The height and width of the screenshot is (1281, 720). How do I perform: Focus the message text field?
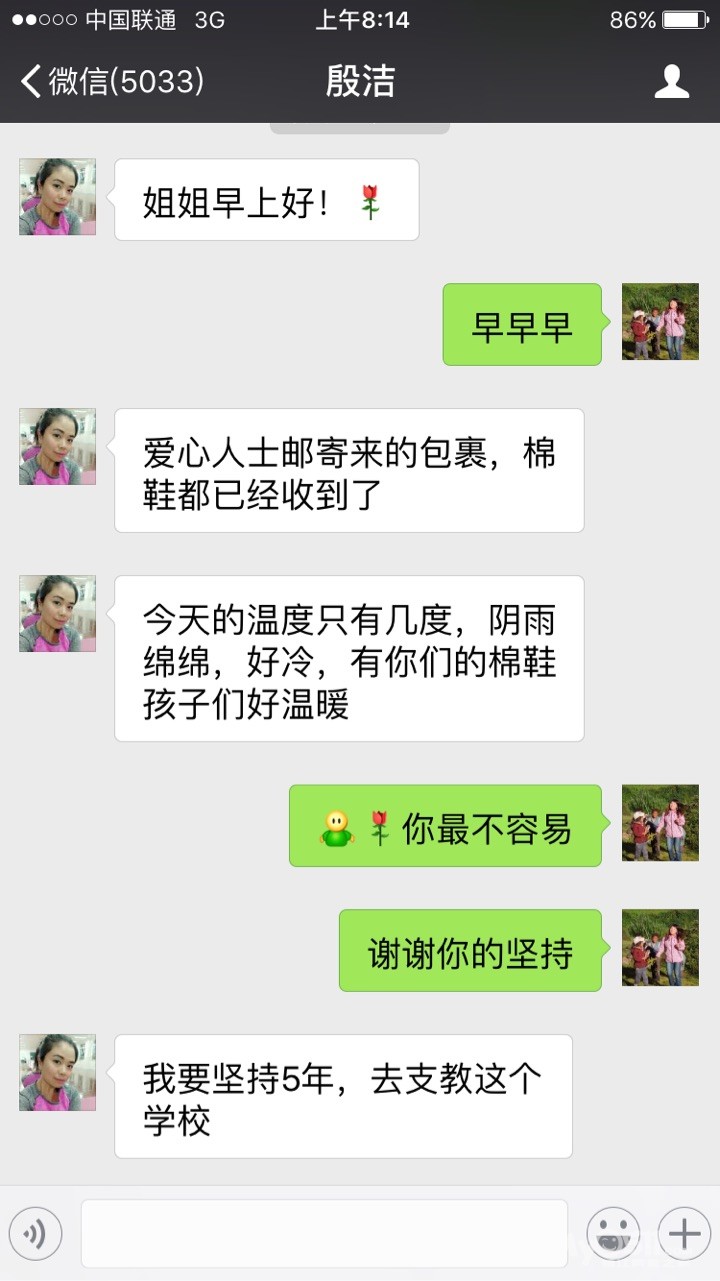click(x=324, y=1234)
